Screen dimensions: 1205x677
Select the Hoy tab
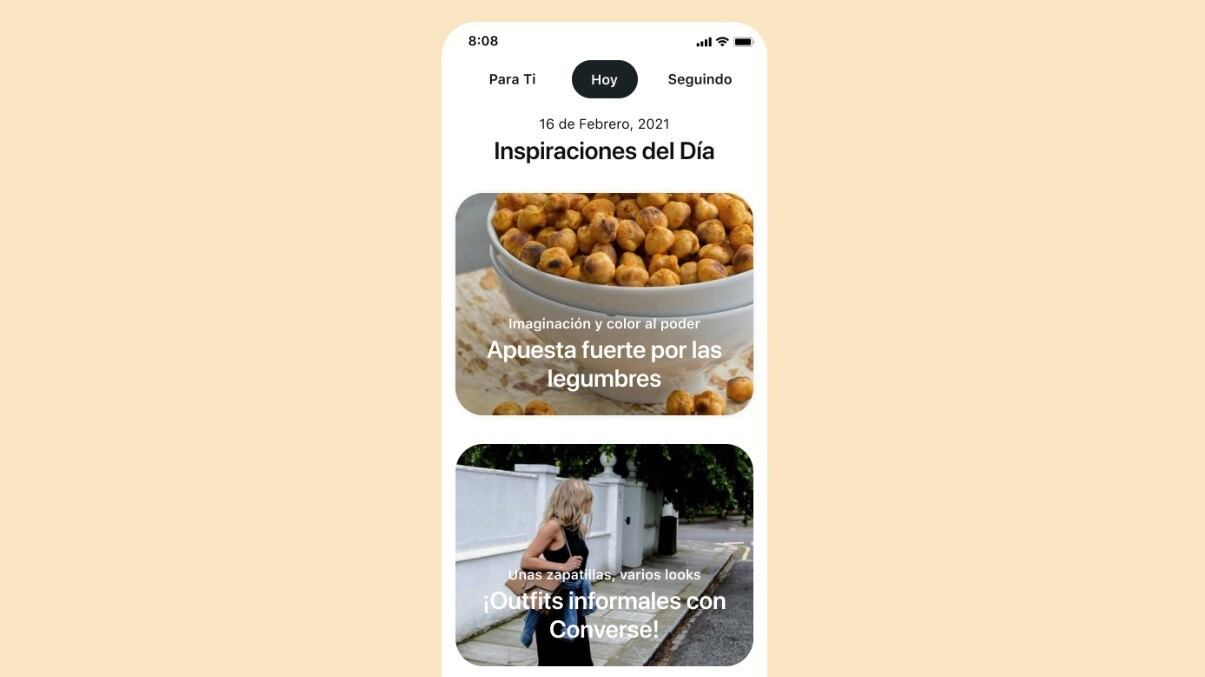pyautogui.click(x=604, y=79)
